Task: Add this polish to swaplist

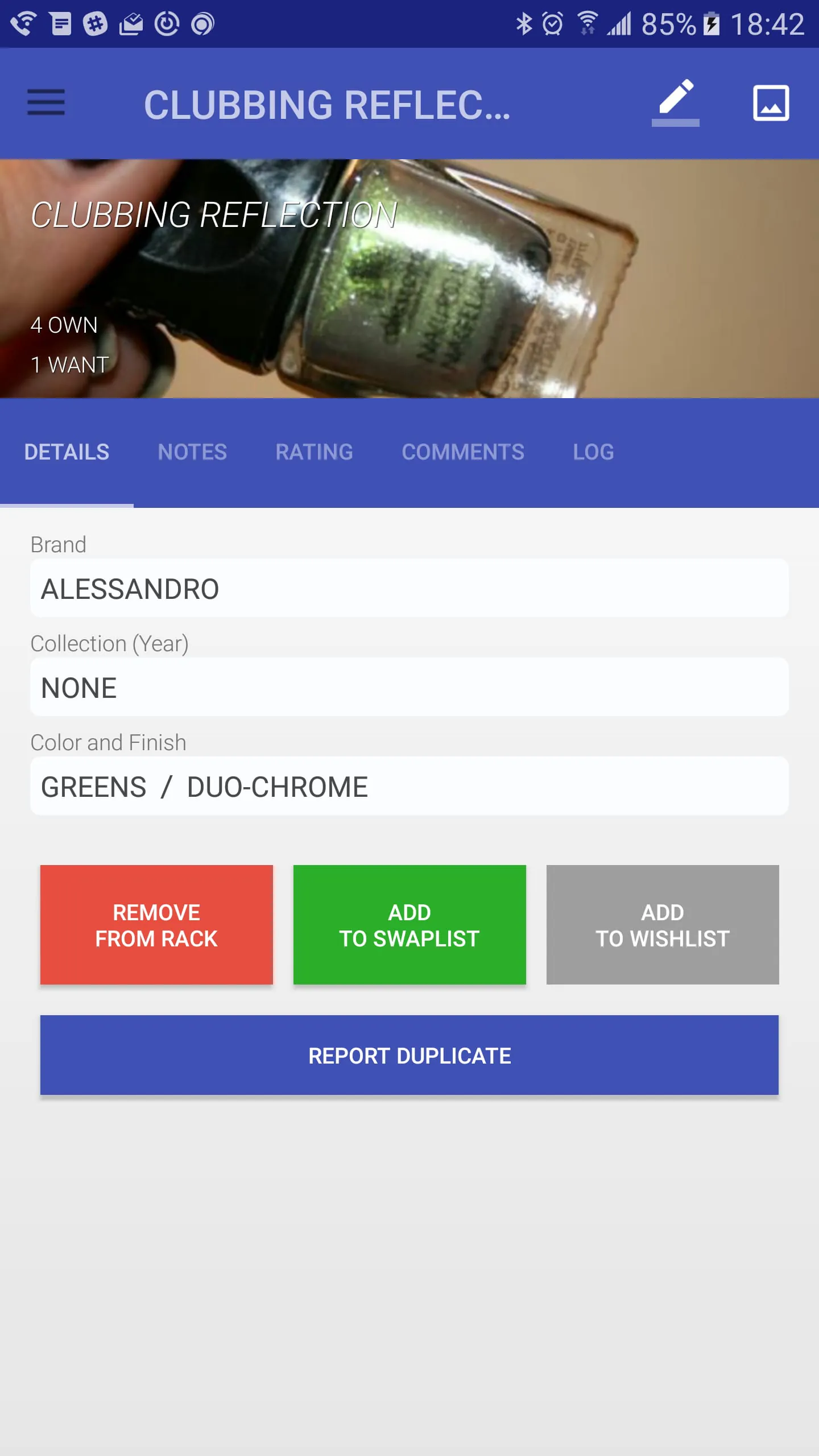Action: tap(409, 925)
